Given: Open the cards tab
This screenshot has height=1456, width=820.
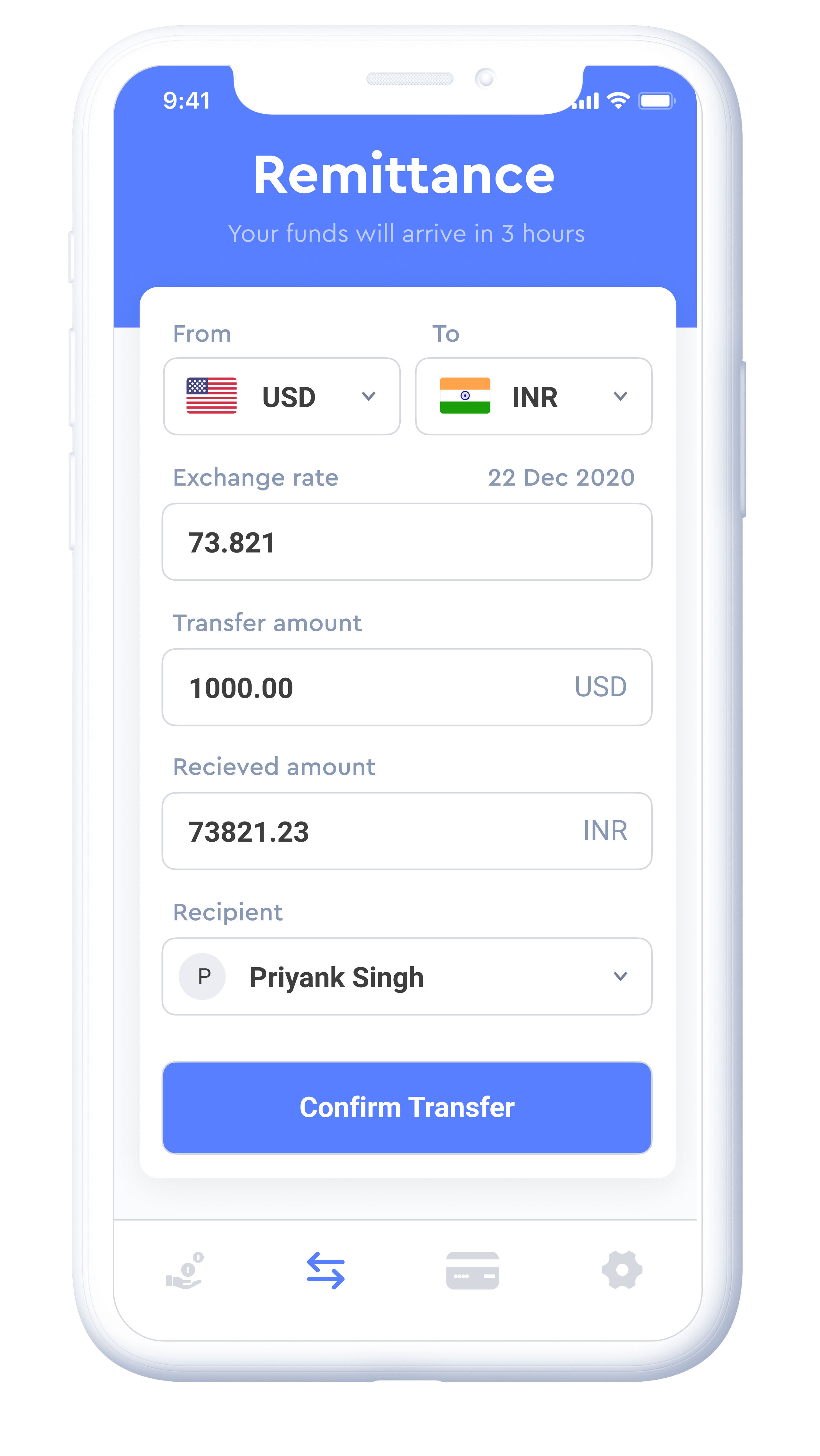Looking at the screenshot, I should (472, 1271).
